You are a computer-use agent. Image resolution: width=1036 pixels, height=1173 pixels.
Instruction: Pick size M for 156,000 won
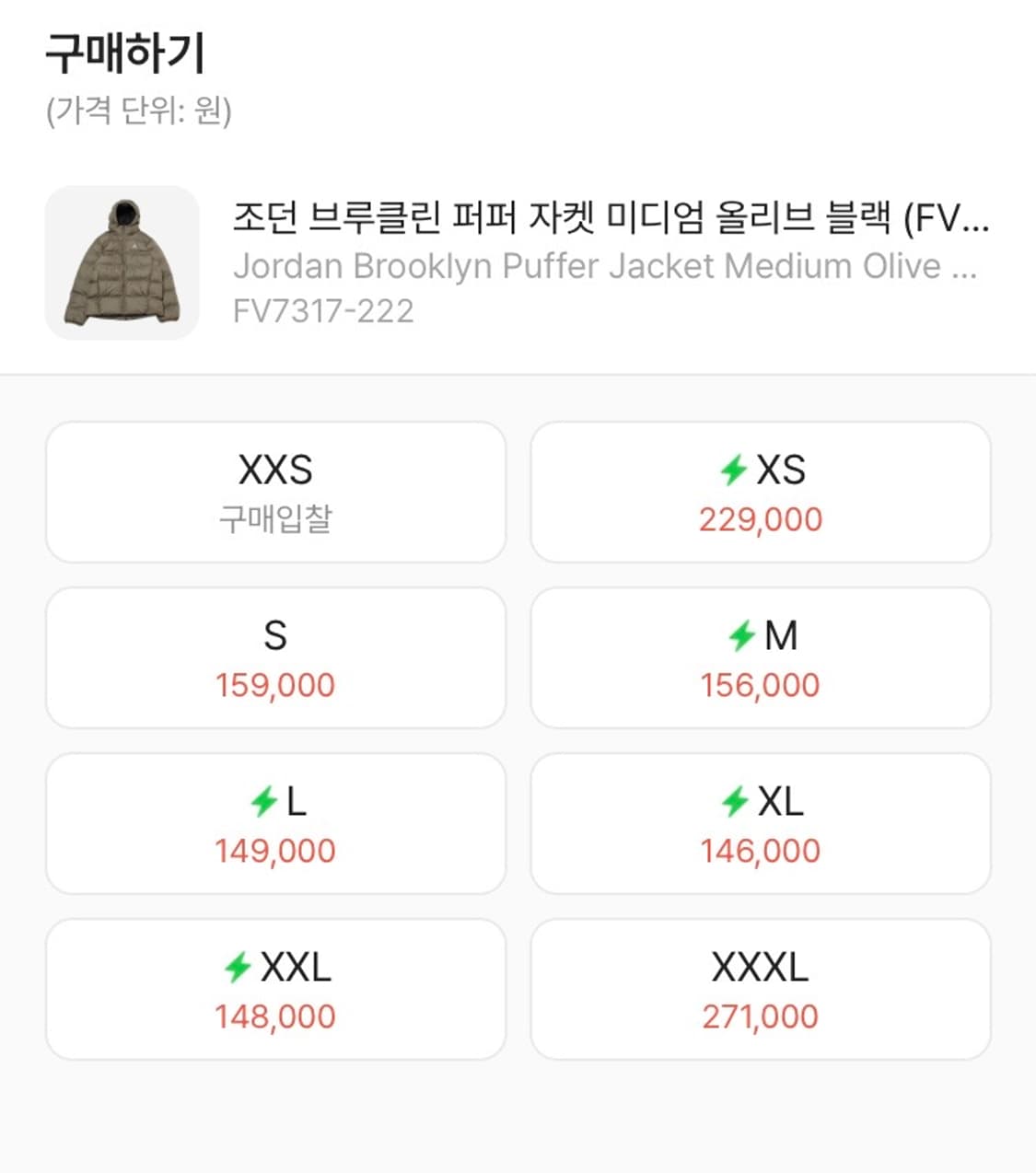click(x=760, y=656)
